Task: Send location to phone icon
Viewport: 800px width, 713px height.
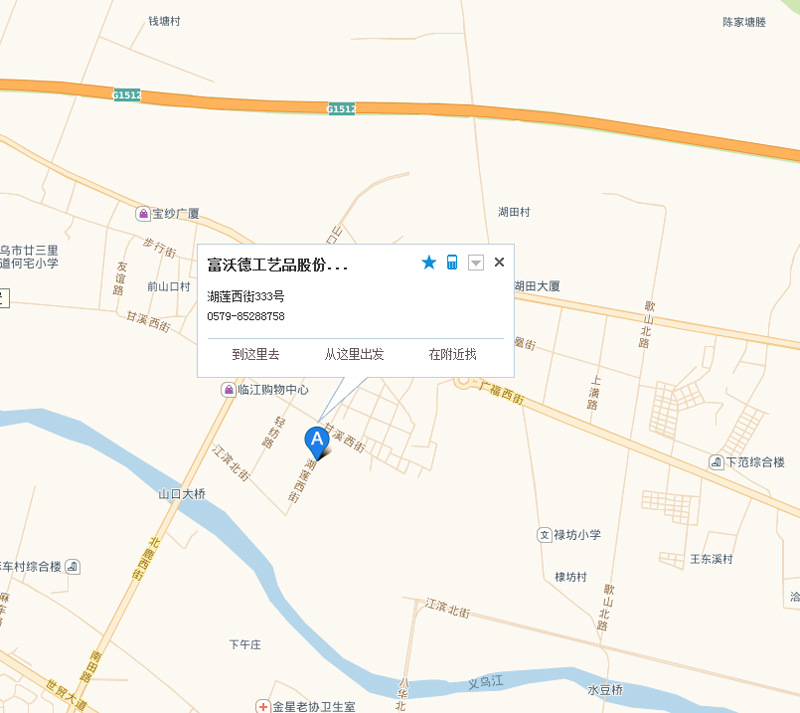Action: pyautogui.click(x=452, y=262)
